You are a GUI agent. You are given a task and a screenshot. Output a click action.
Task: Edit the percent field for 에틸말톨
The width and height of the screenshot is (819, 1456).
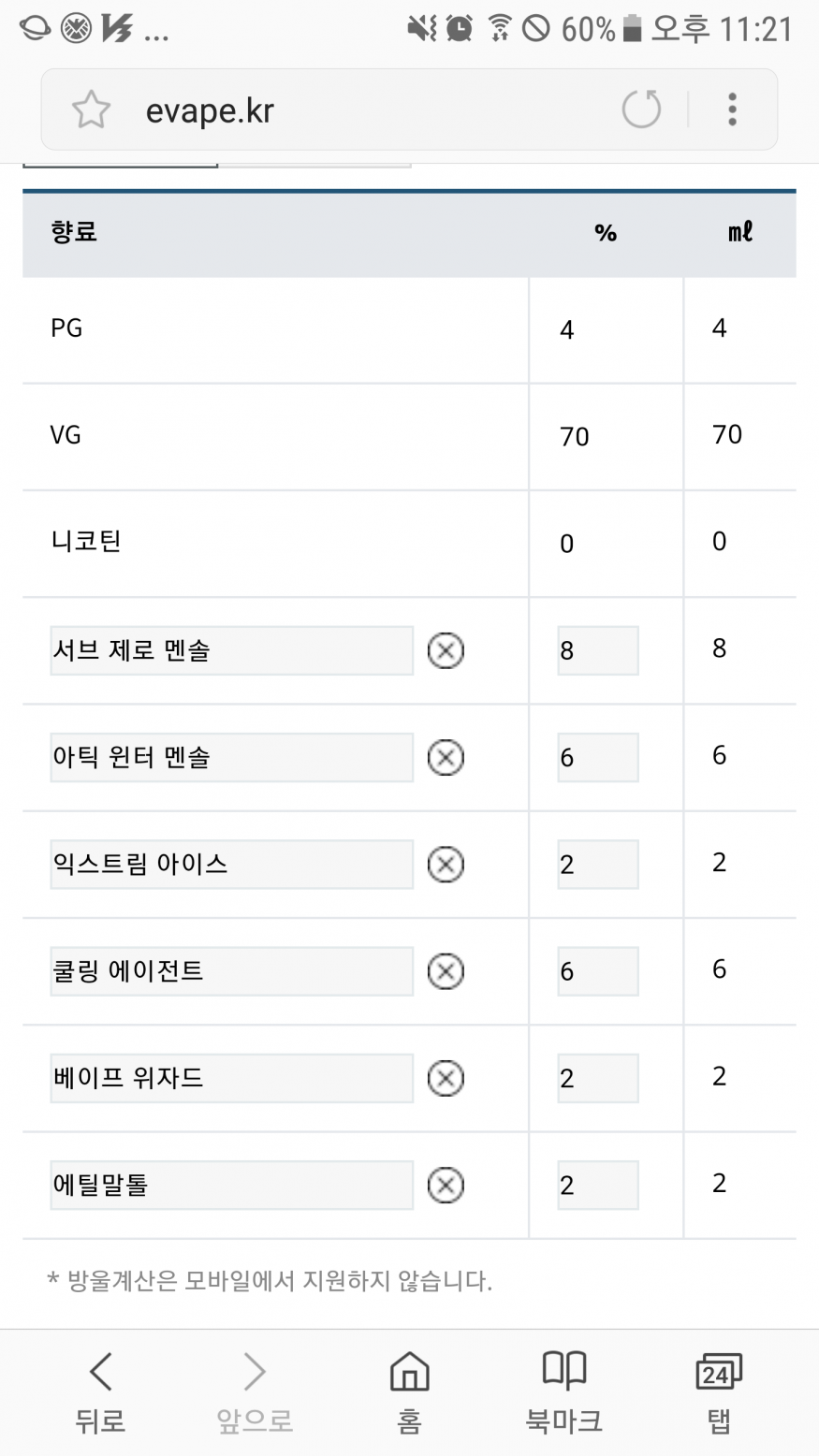pos(598,1186)
